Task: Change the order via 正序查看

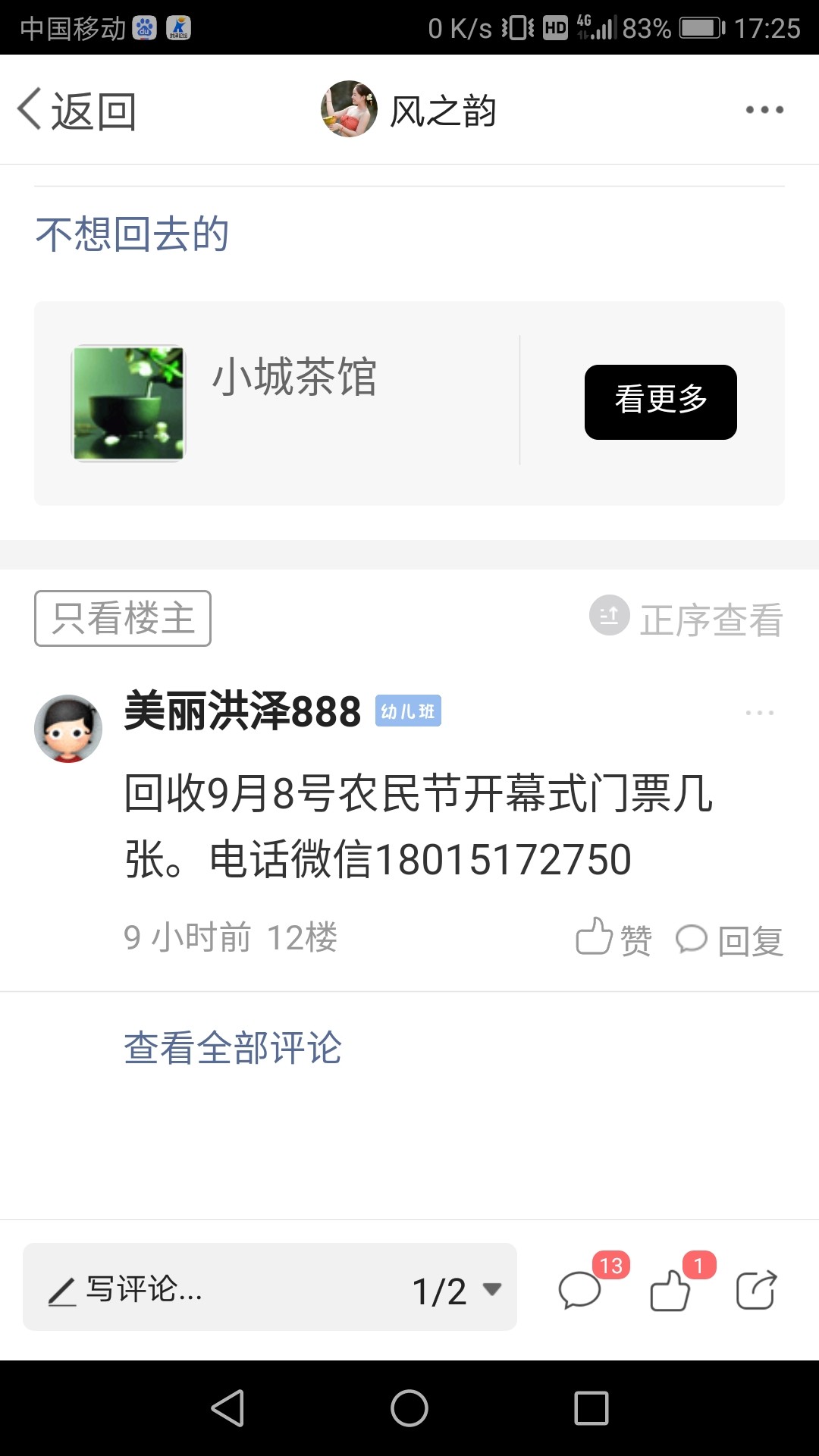Action: (x=686, y=619)
